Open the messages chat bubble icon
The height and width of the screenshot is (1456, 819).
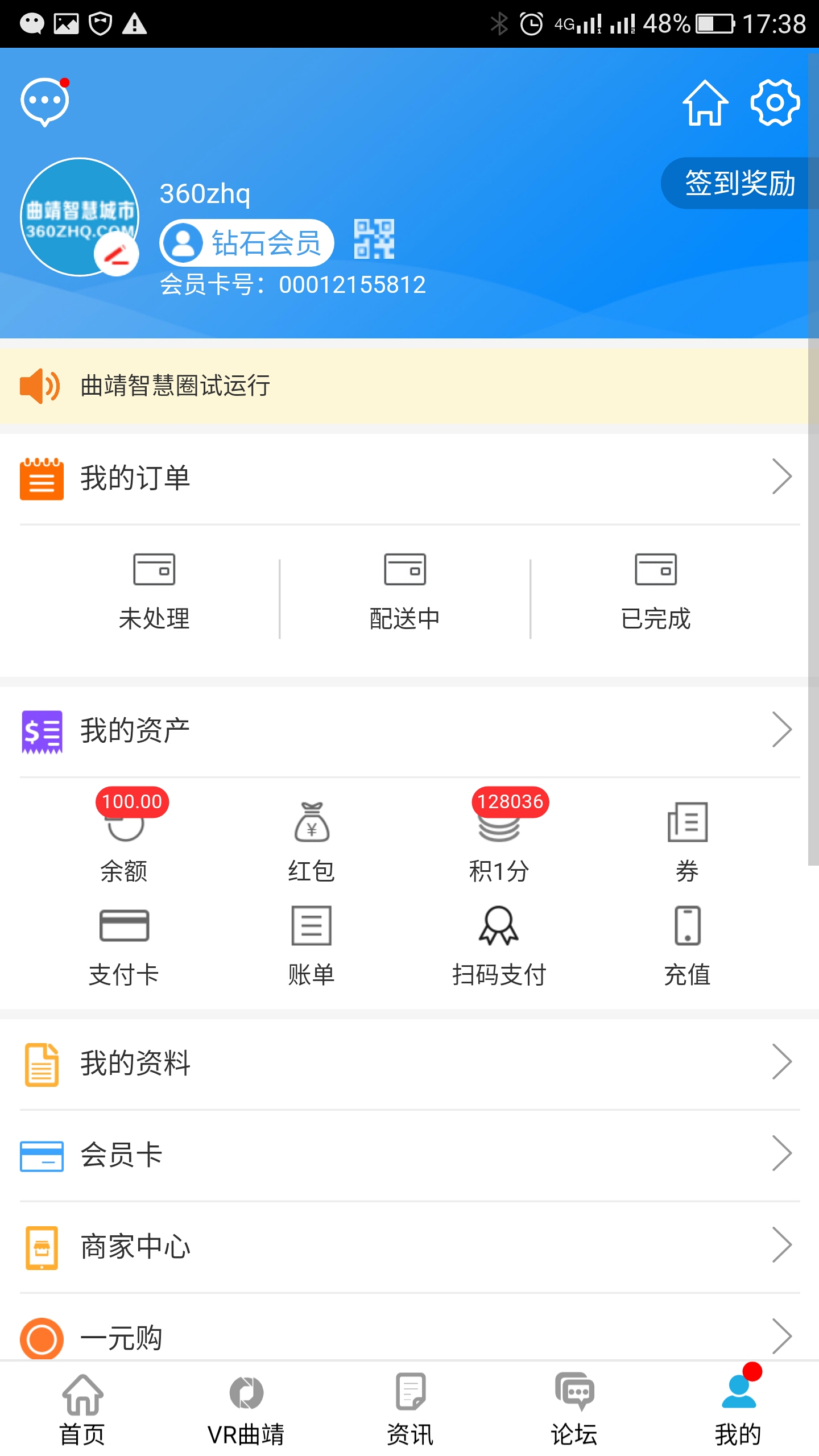(45, 102)
